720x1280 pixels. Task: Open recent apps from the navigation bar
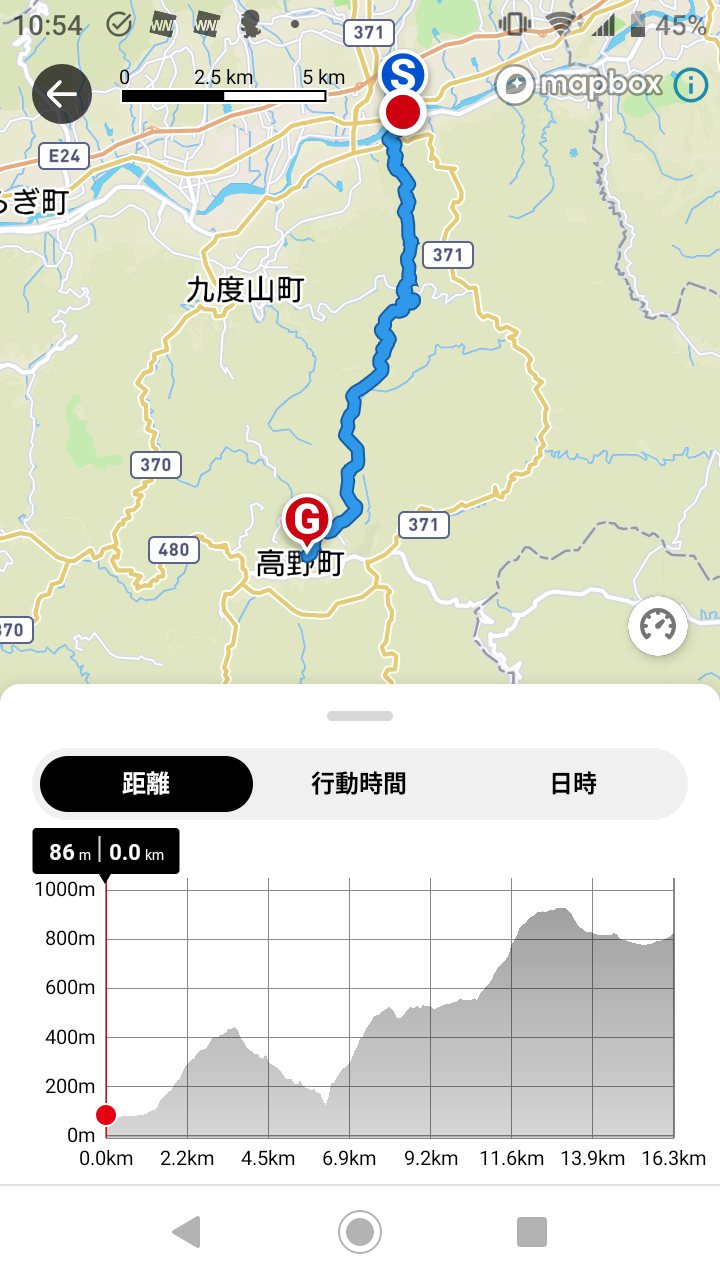pyautogui.click(x=531, y=1232)
